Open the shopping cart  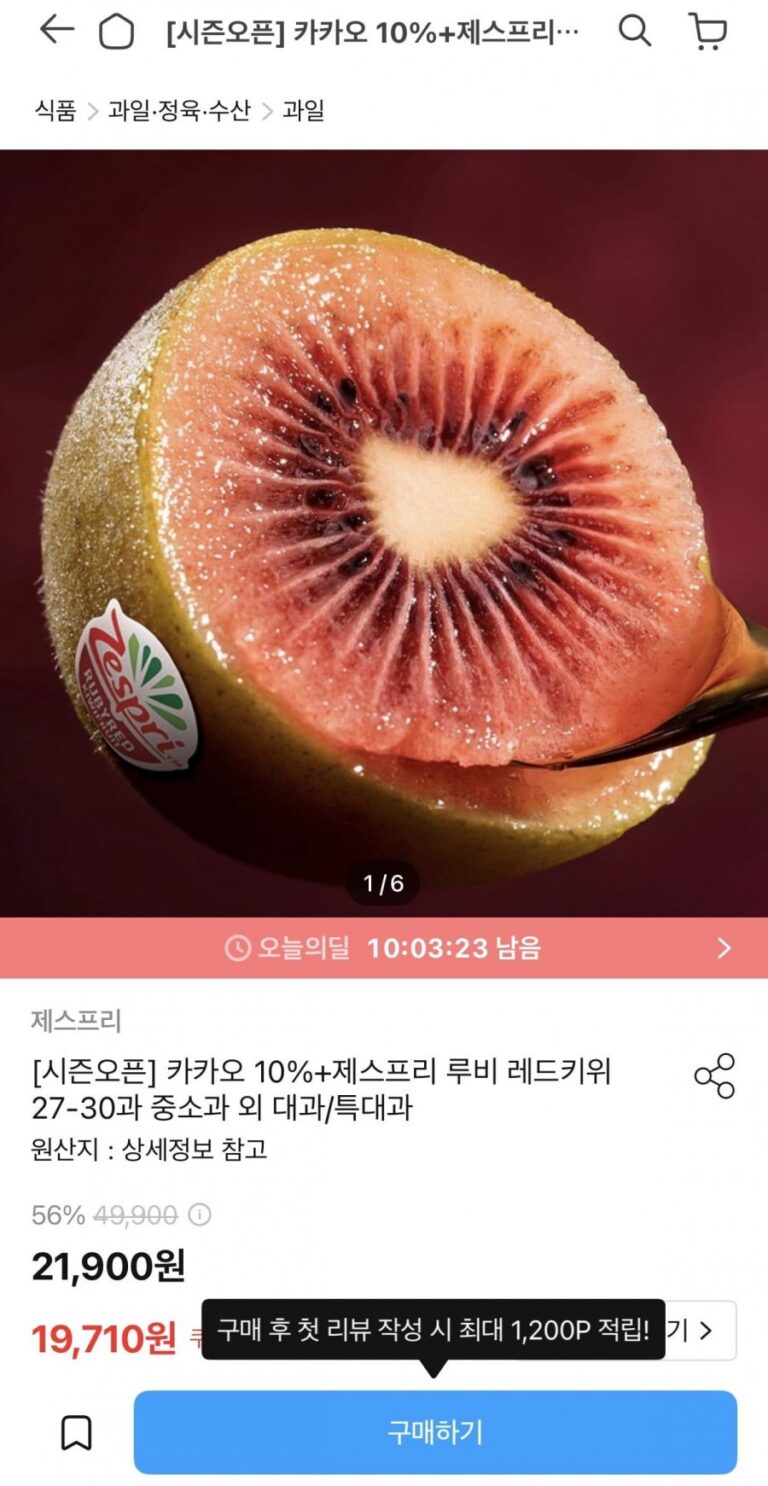point(708,31)
